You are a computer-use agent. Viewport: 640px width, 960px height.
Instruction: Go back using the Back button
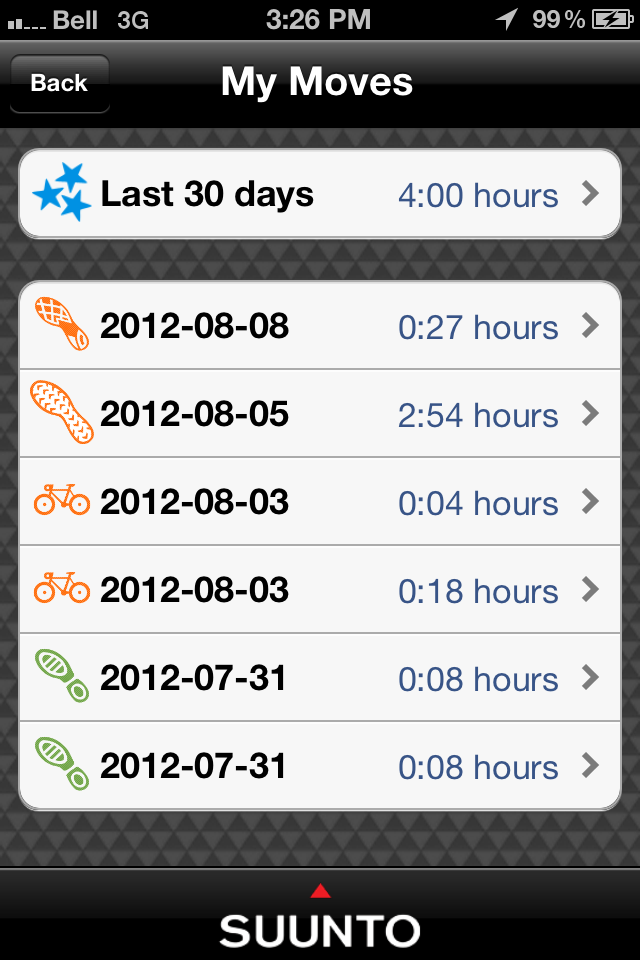click(x=59, y=83)
